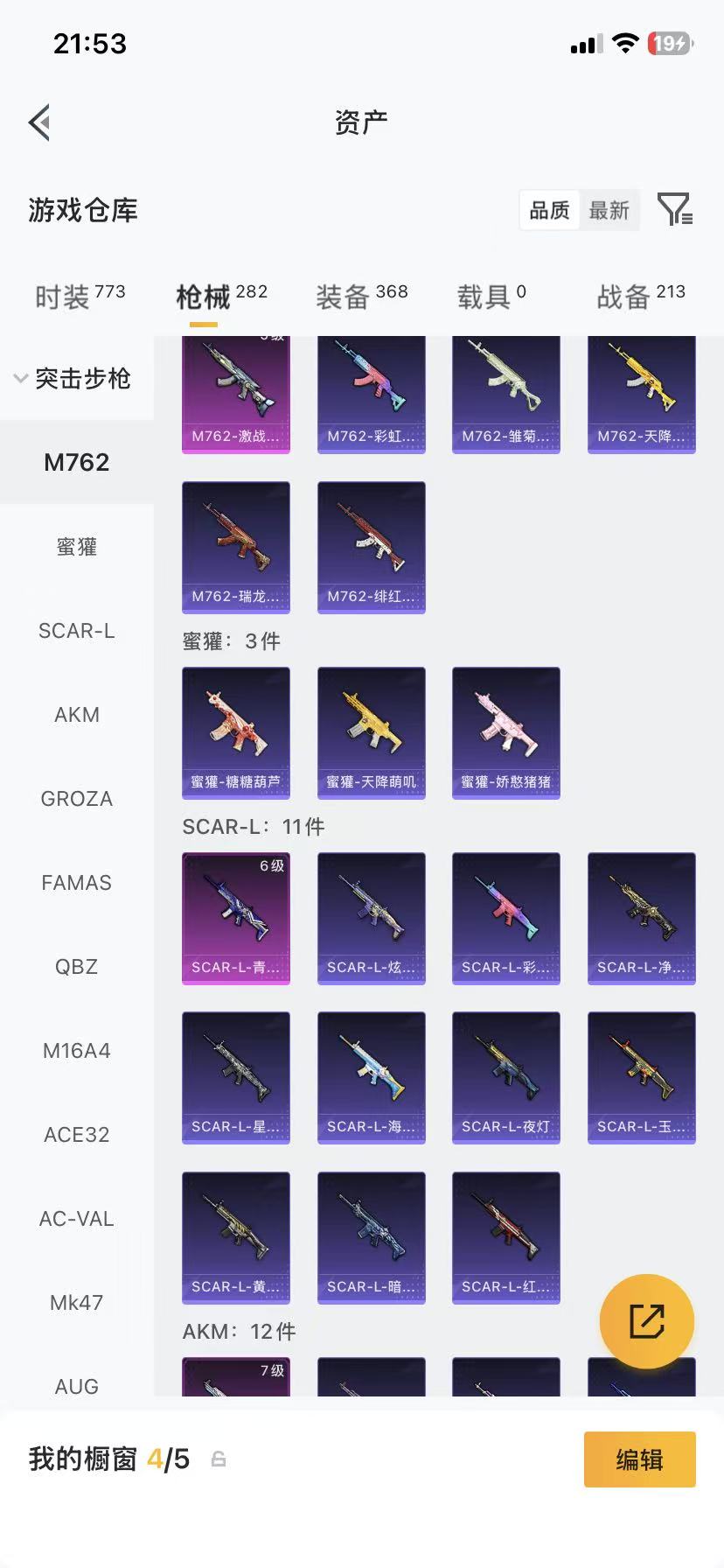
Task: Jump to the M16A4 section
Action: [76, 1051]
